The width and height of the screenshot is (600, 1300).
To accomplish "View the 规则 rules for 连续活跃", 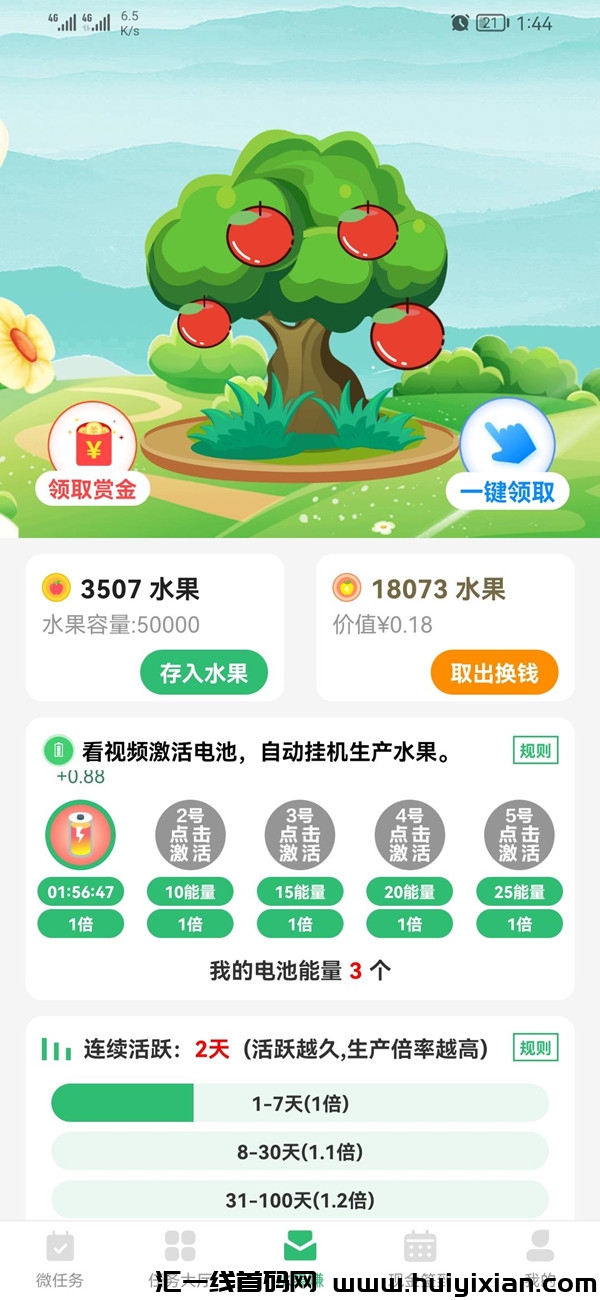I will coord(536,1048).
